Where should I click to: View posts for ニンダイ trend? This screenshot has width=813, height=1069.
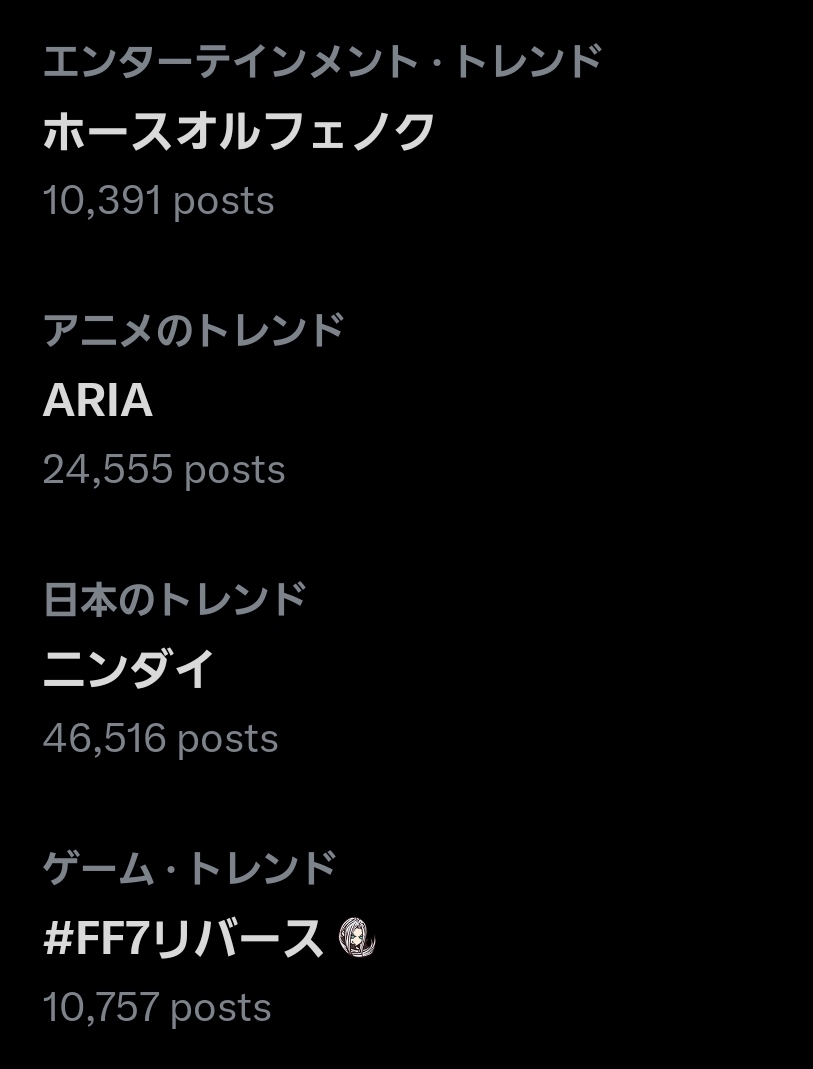128,669
